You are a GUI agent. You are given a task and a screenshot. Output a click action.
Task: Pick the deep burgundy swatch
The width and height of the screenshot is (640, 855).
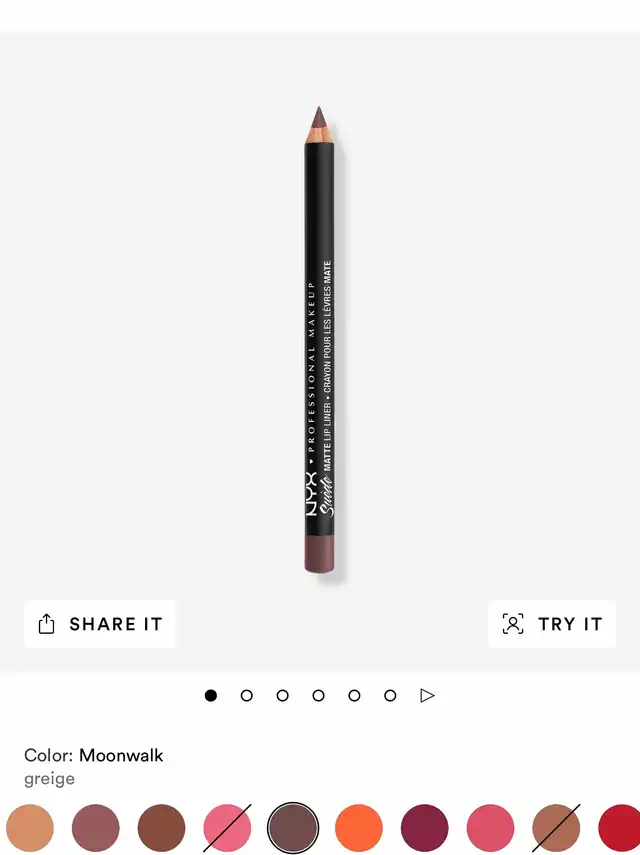click(x=425, y=828)
